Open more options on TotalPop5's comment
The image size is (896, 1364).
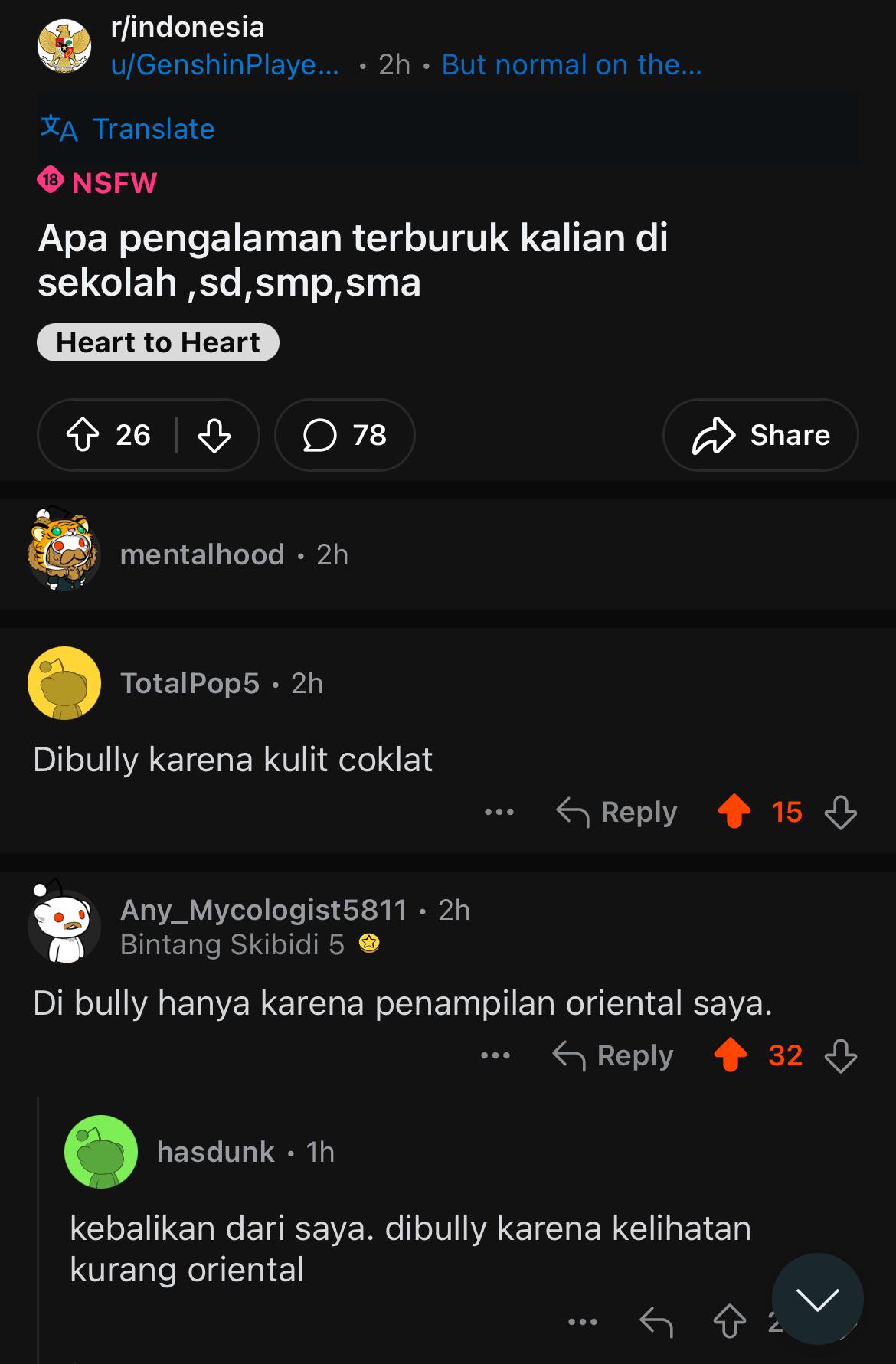[499, 812]
